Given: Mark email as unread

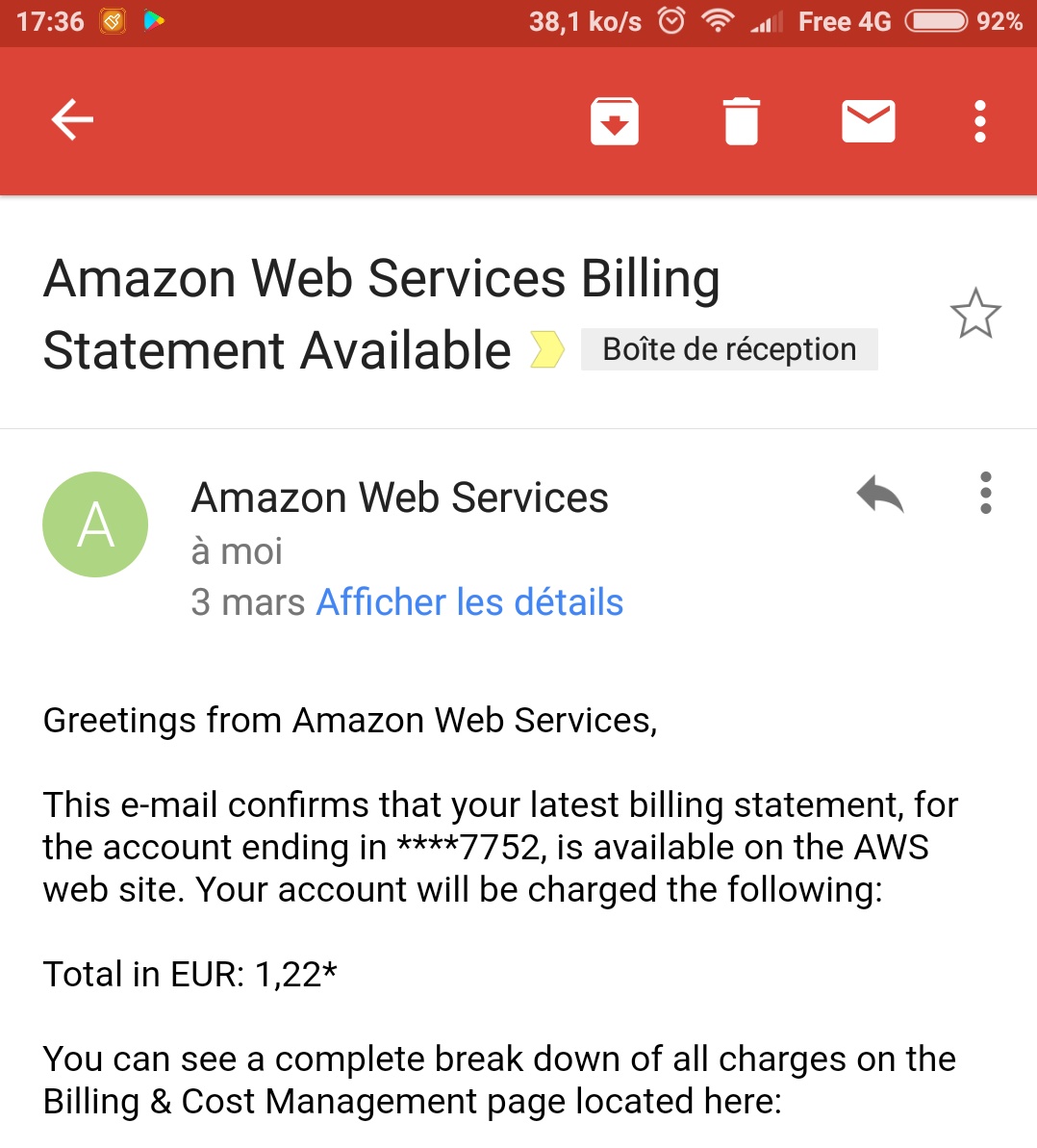Looking at the screenshot, I should tap(868, 121).
